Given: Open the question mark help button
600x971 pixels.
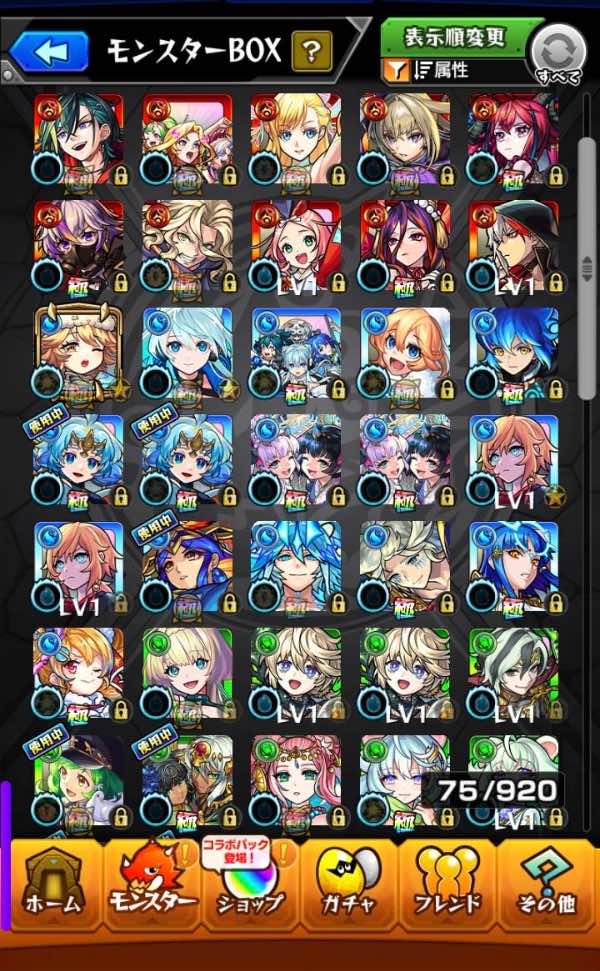Looking at the screenshot, I should click(x=312, y=52).
